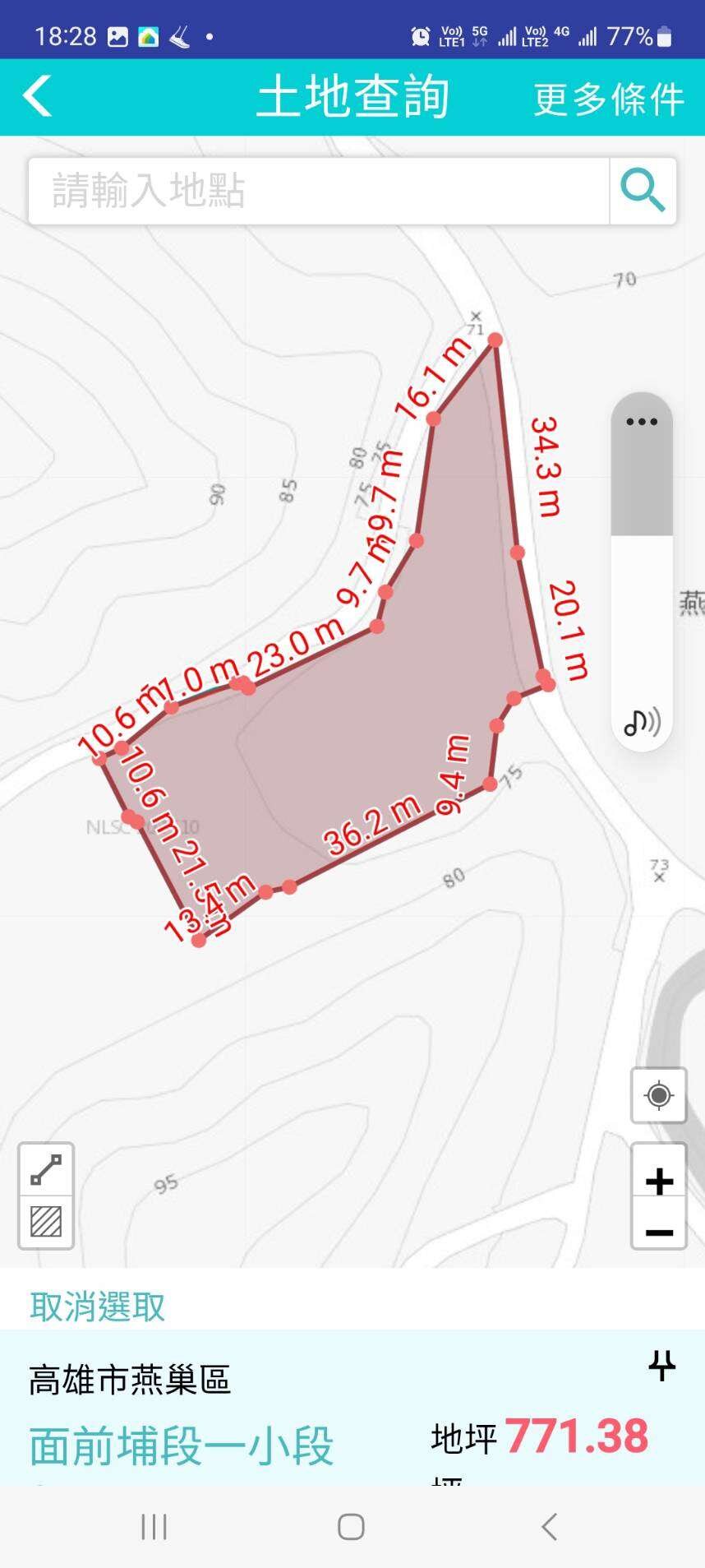This screenshot has width=705, height=1568.
Task: Go back using the header arrow
Action: [x=38, y=96]
